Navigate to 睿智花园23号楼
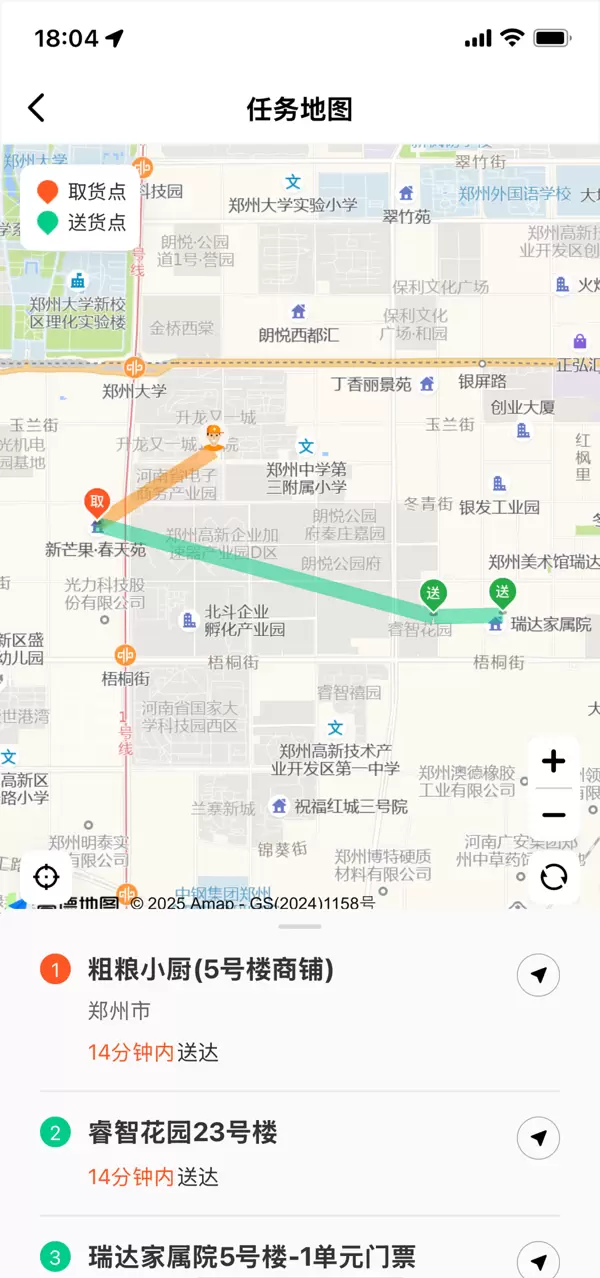 click(x=538, y=1138)
